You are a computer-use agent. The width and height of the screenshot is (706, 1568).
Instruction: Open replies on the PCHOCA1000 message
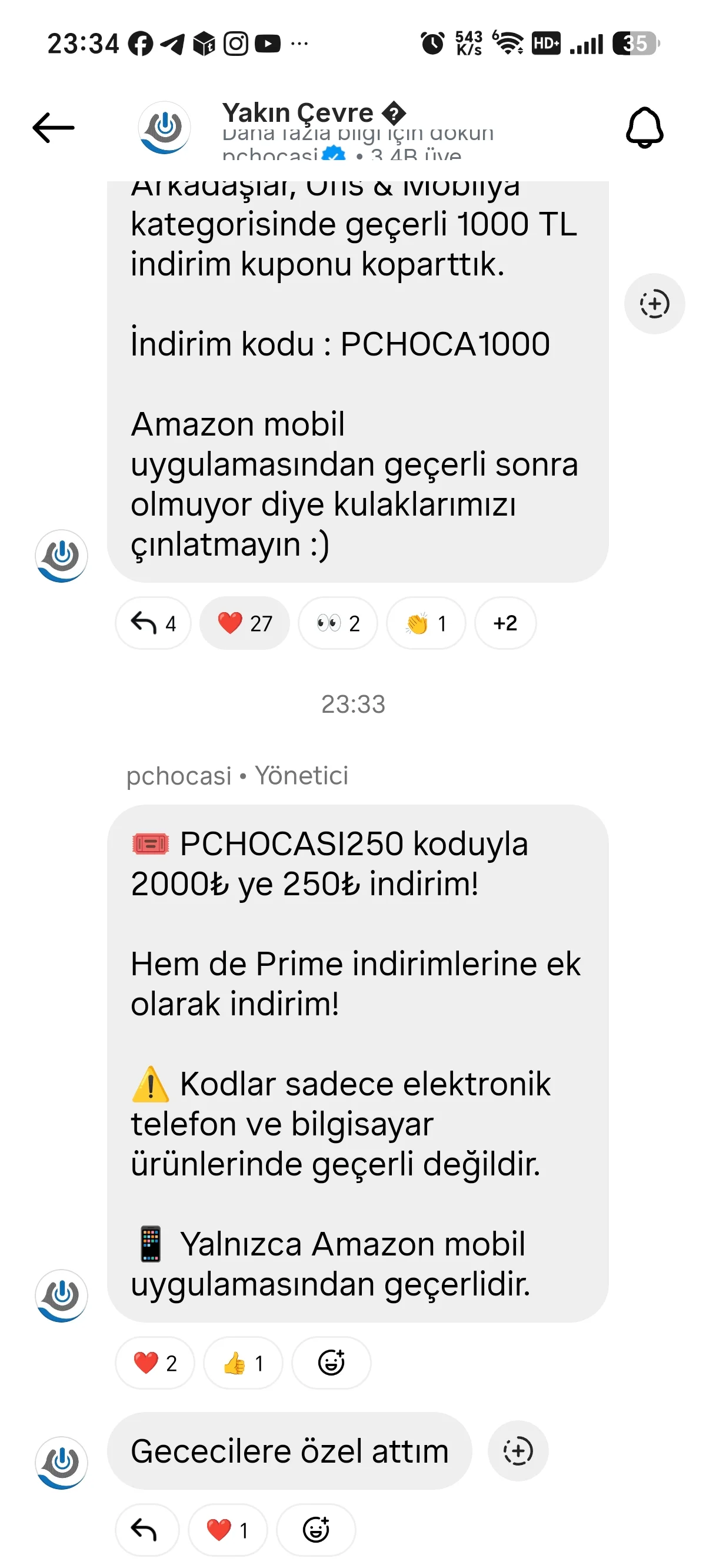[x=154, y=623]
